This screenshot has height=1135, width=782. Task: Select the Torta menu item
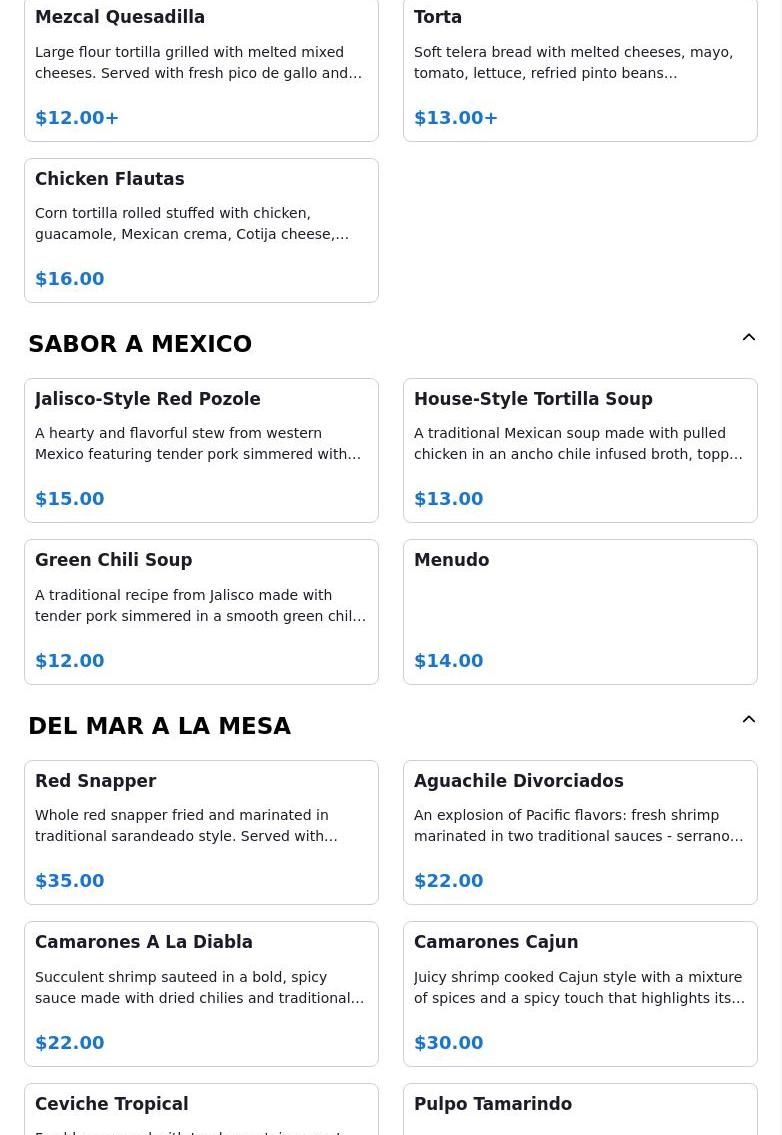coord(580,68)
